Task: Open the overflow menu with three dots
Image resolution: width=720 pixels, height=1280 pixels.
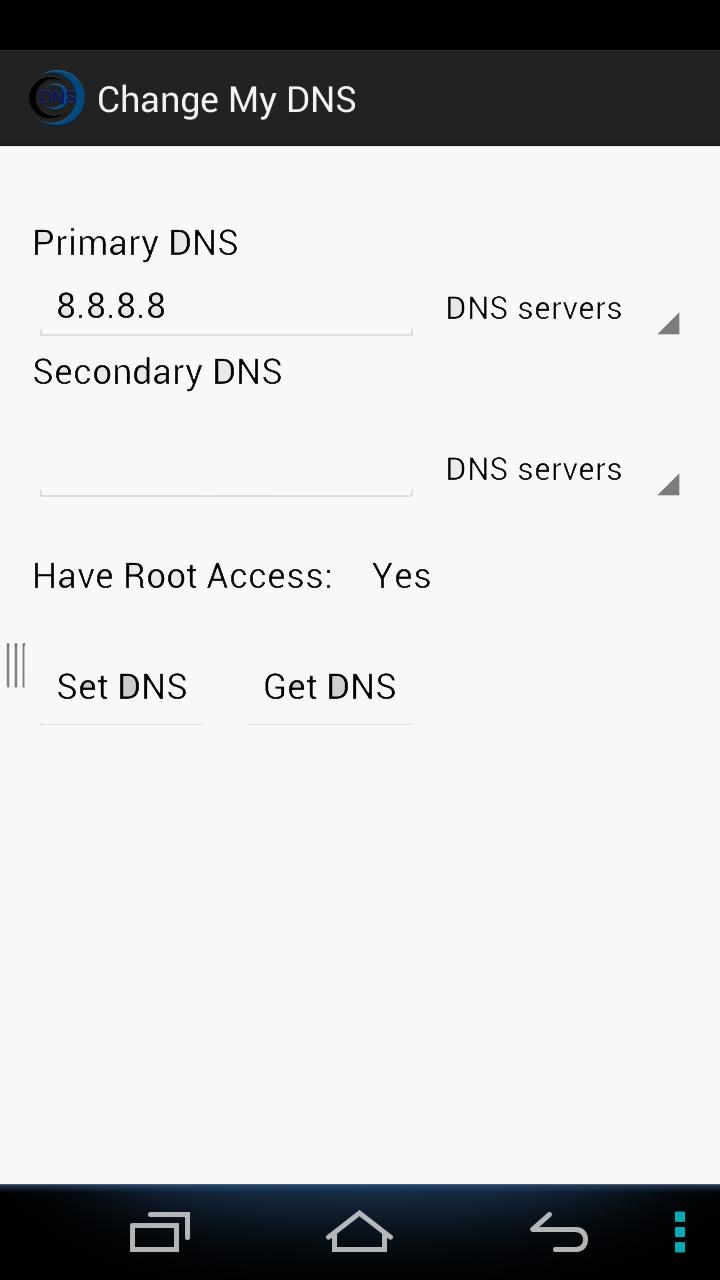Action: click(x=678, y=1232)
